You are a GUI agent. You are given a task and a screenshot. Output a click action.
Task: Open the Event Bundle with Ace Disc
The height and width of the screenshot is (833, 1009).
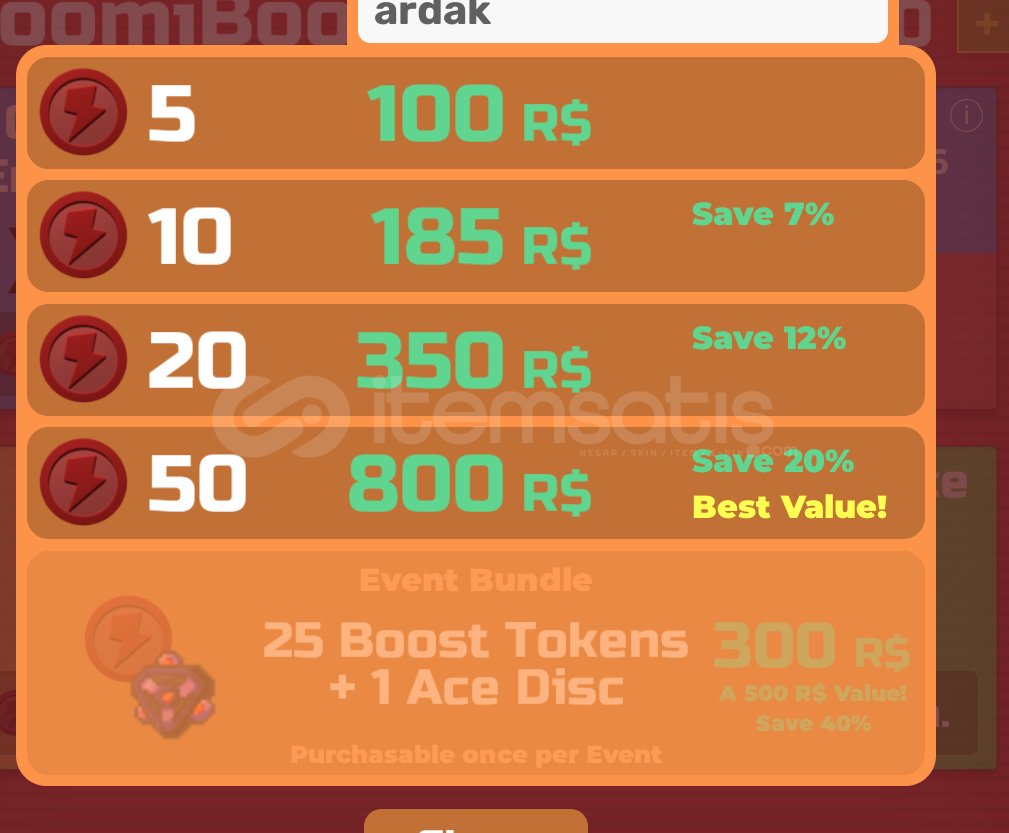click(x=475, y=663)
